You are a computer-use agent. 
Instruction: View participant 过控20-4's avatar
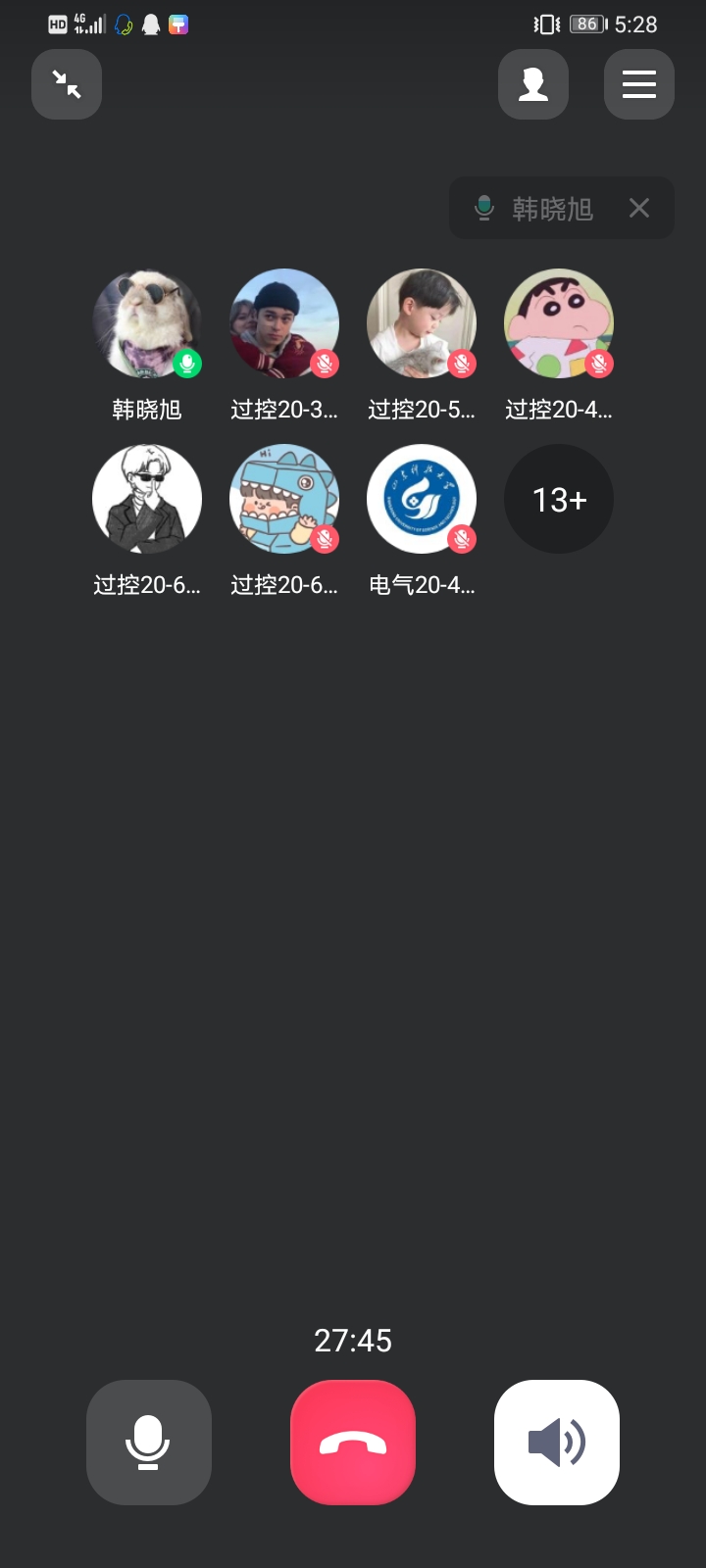coord(559,323)
